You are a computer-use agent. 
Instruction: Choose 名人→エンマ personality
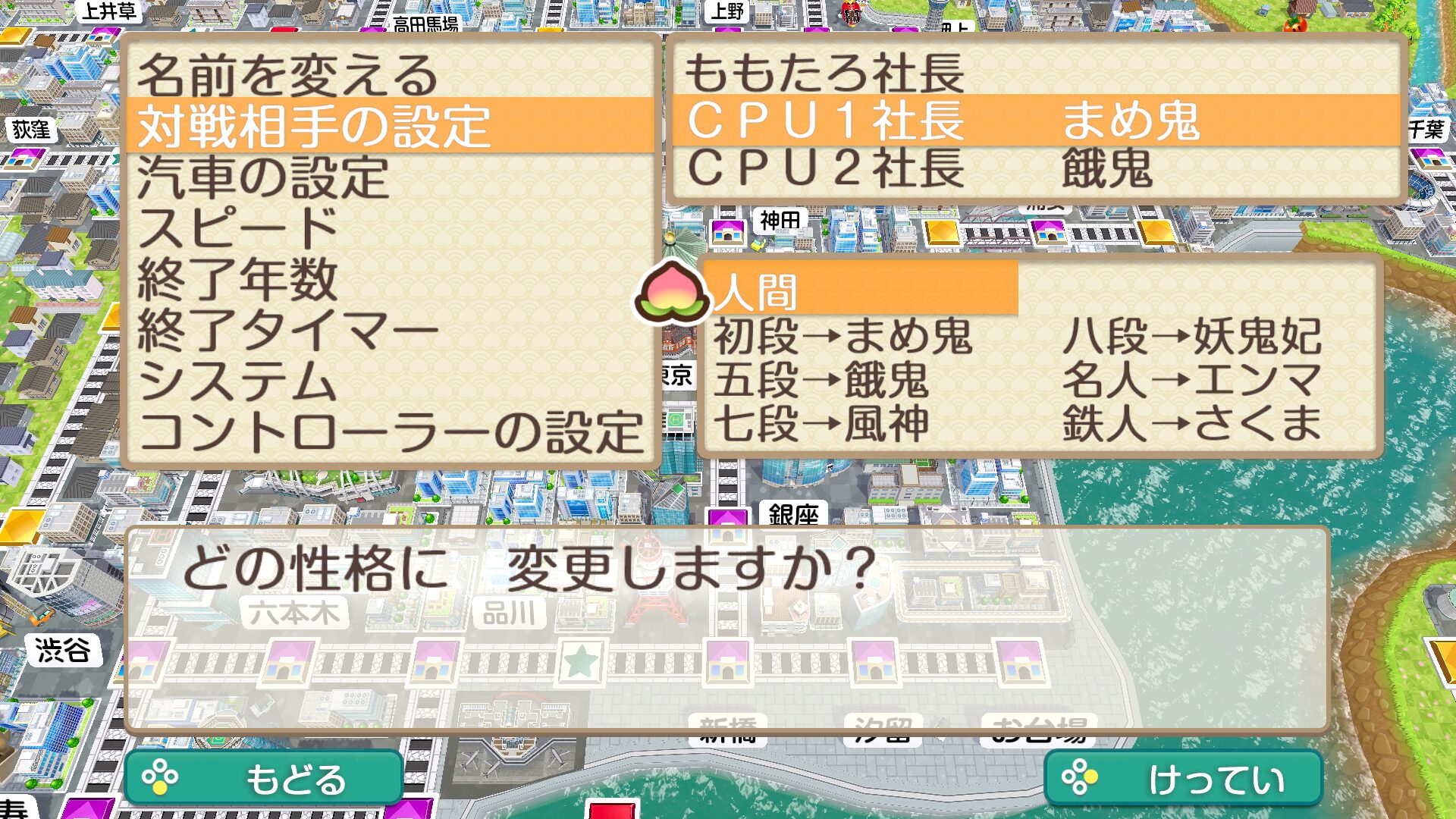[1191, 380]
